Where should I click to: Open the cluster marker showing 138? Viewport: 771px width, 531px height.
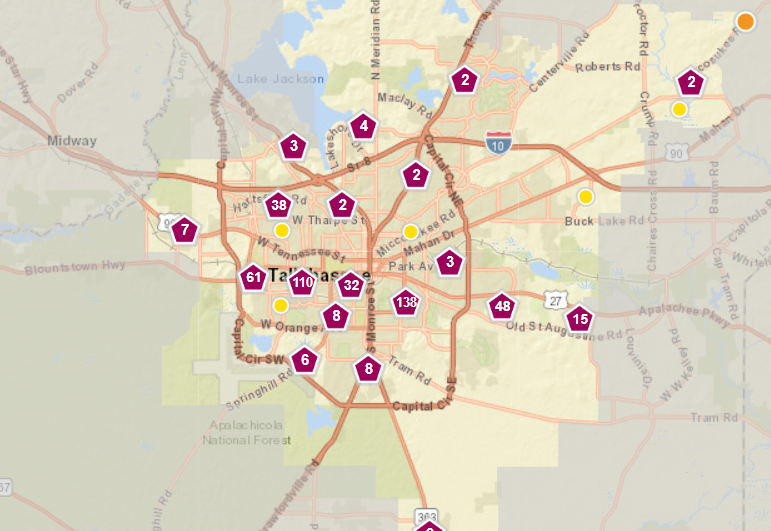pos(406,302)
